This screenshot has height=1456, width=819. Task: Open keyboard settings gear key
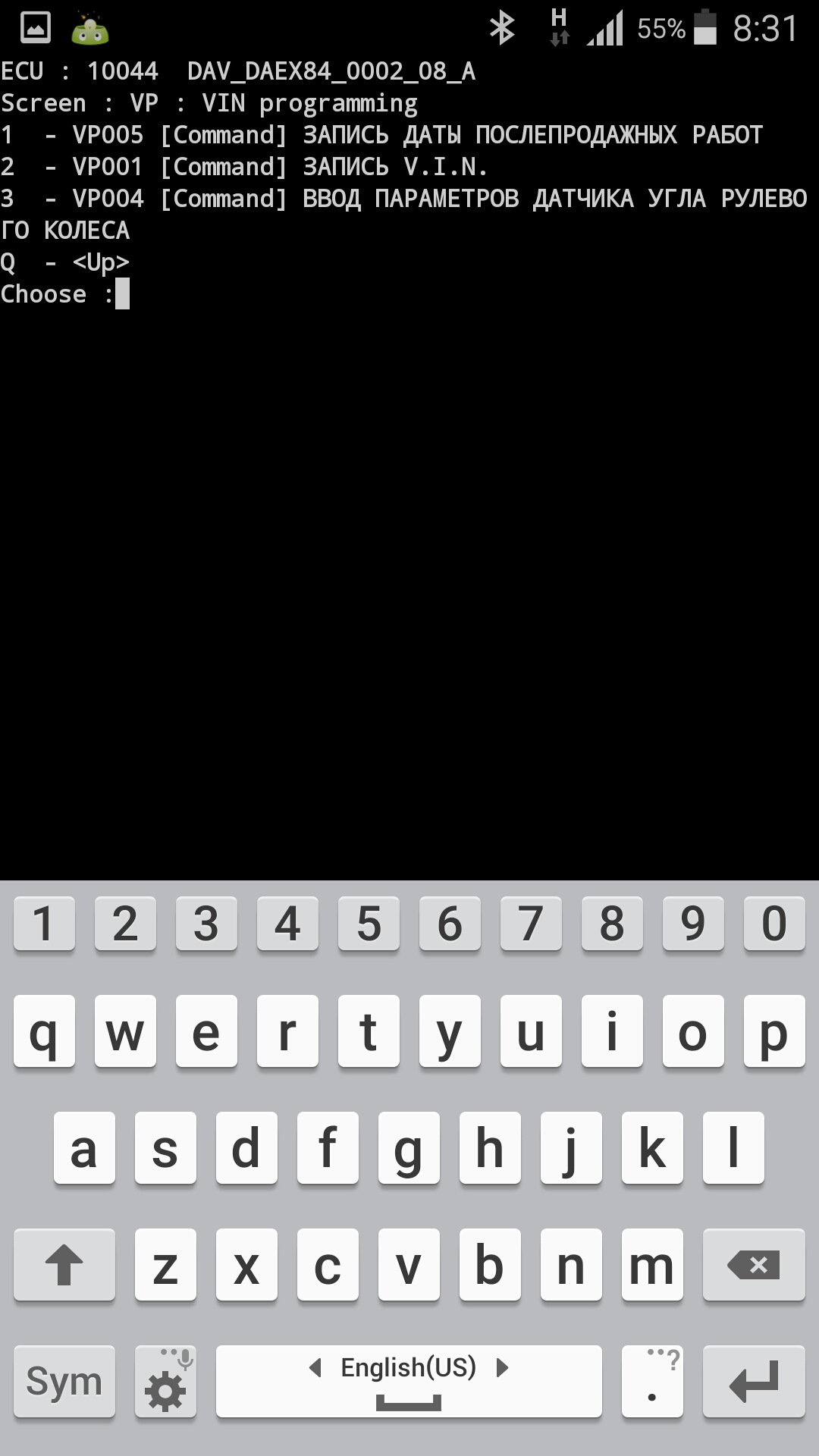[x=165, y=1382]
